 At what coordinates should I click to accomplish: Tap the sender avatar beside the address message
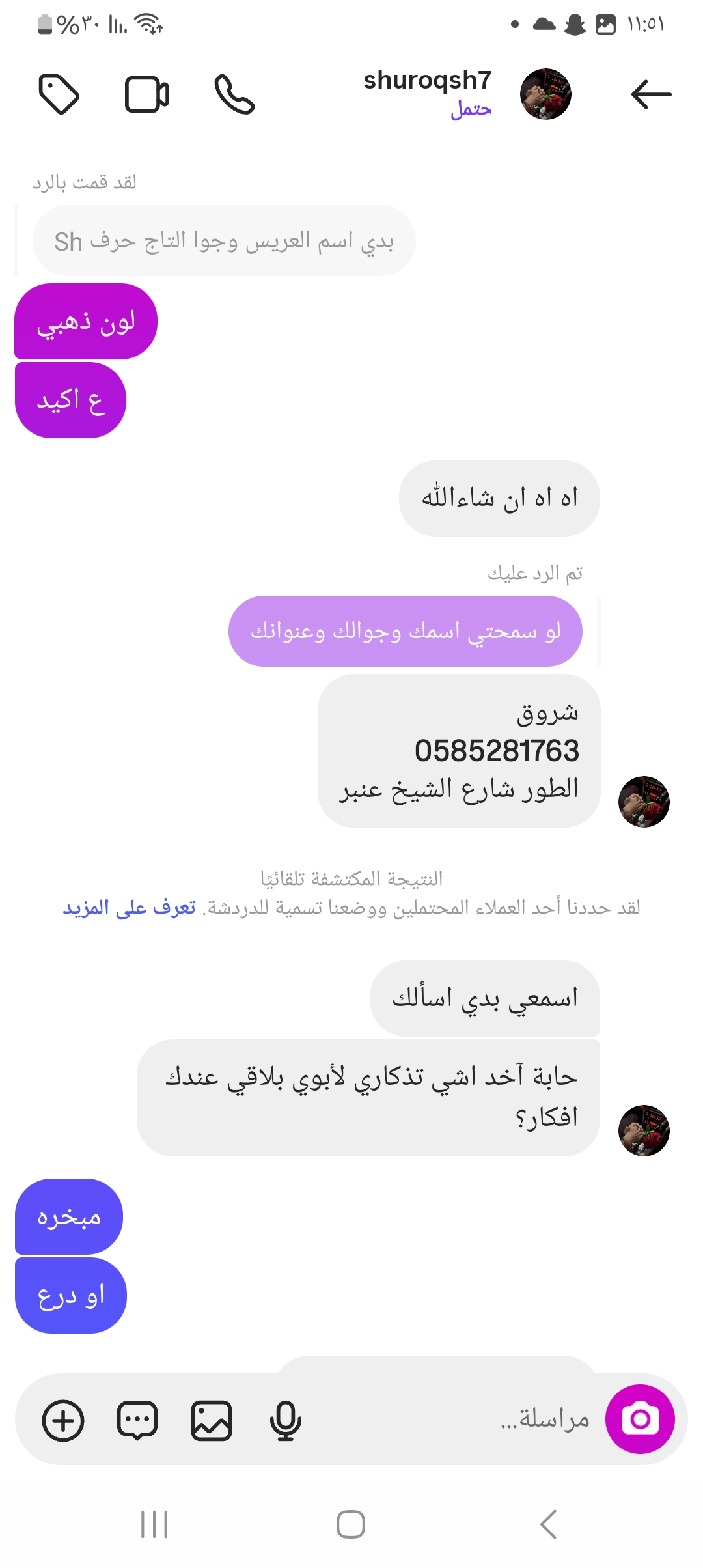tap(644, 802)
